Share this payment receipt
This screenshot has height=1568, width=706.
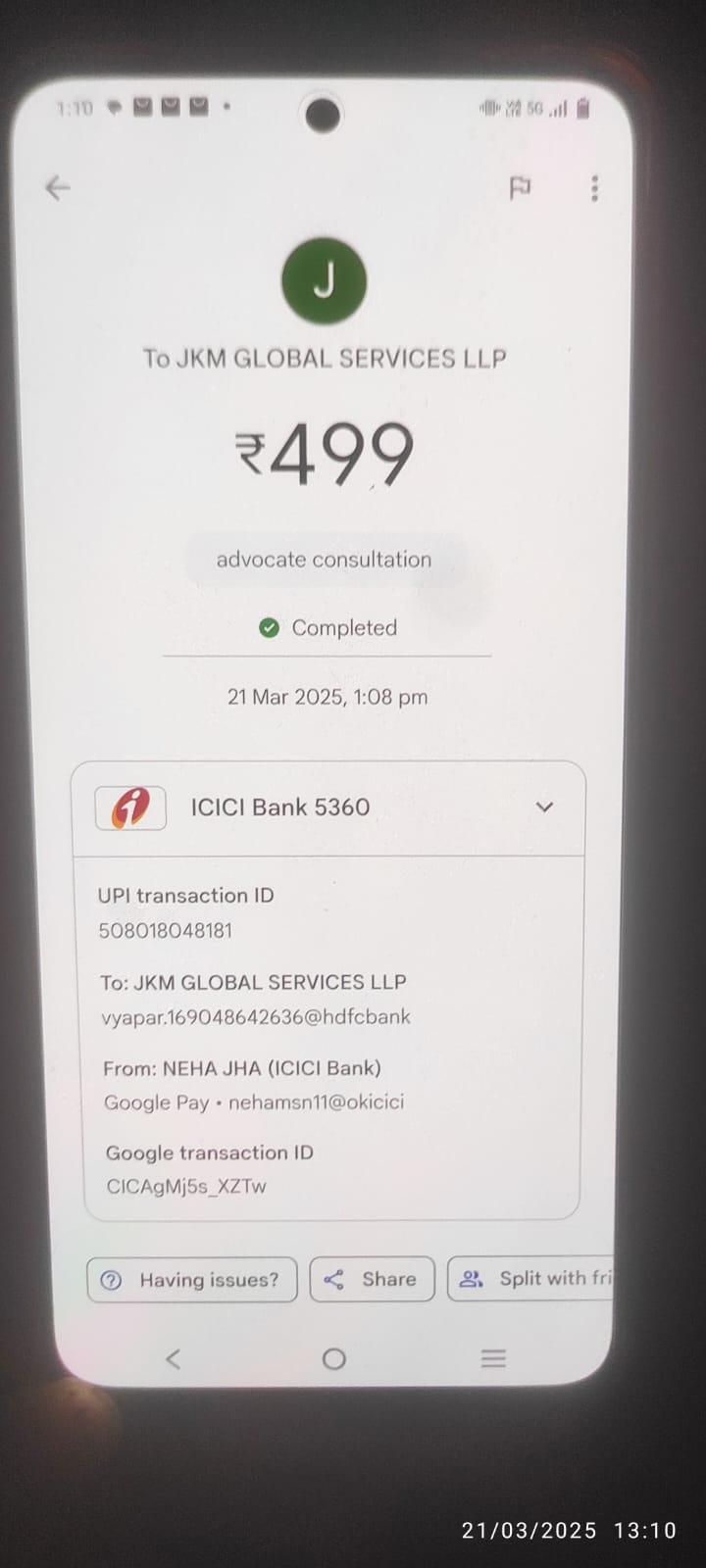coord(372,1279)
